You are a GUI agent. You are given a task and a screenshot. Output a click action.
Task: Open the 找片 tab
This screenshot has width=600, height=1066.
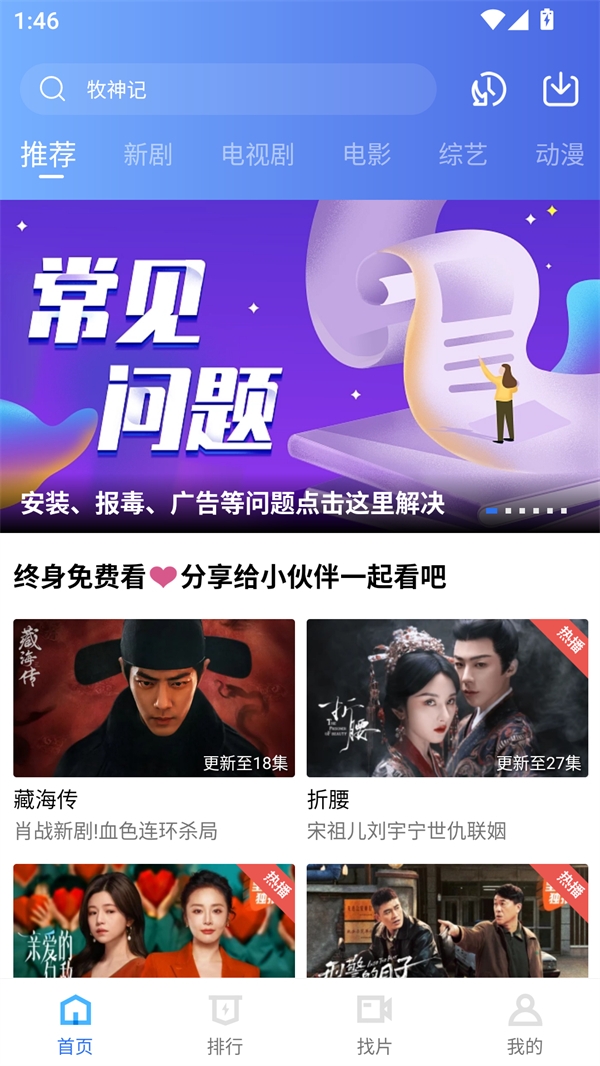(x=374, y=1024)
